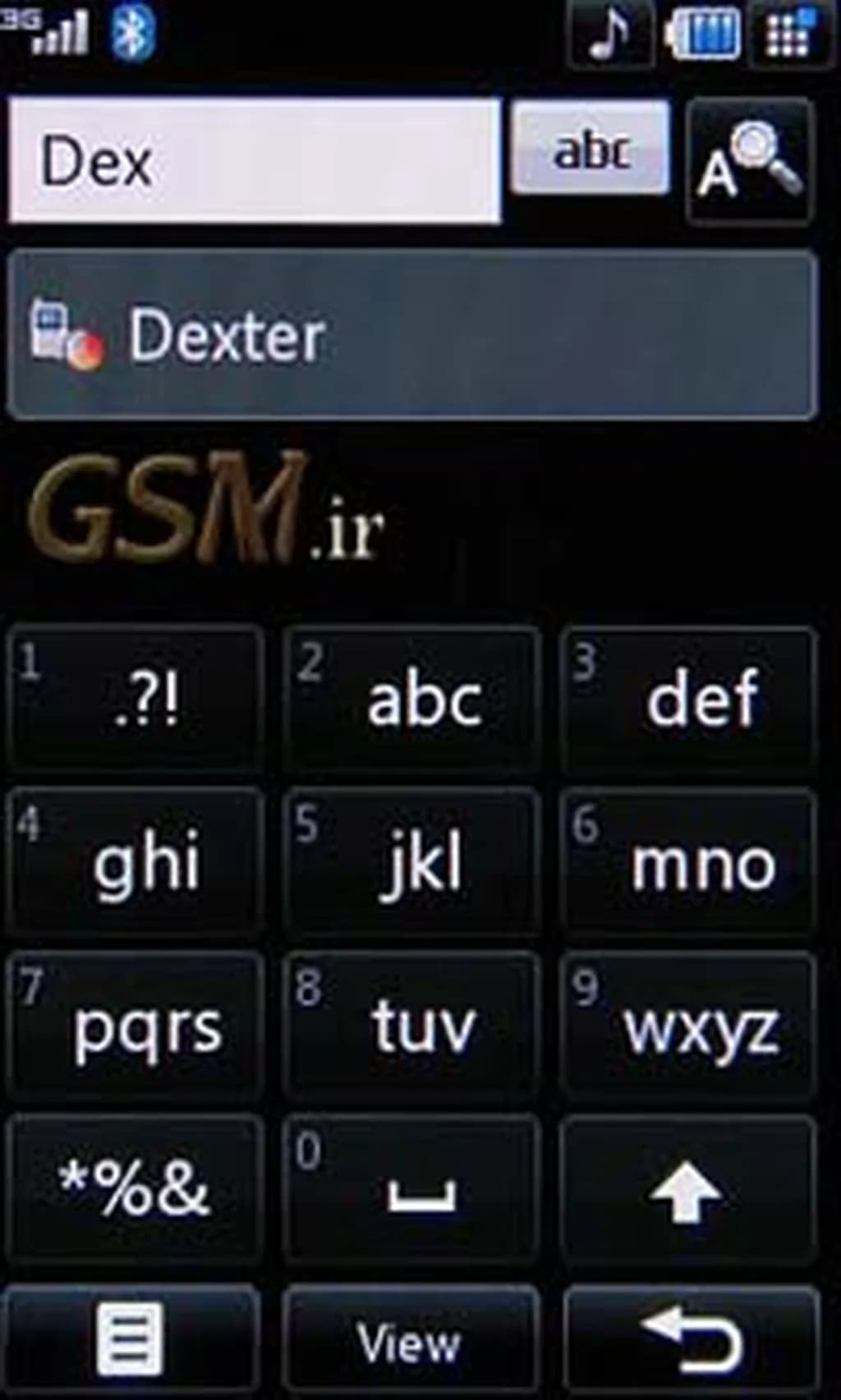Open the options menu list icon
Screen dimensions: 841x1400
pyautogui.click(x=131, y=1340)
